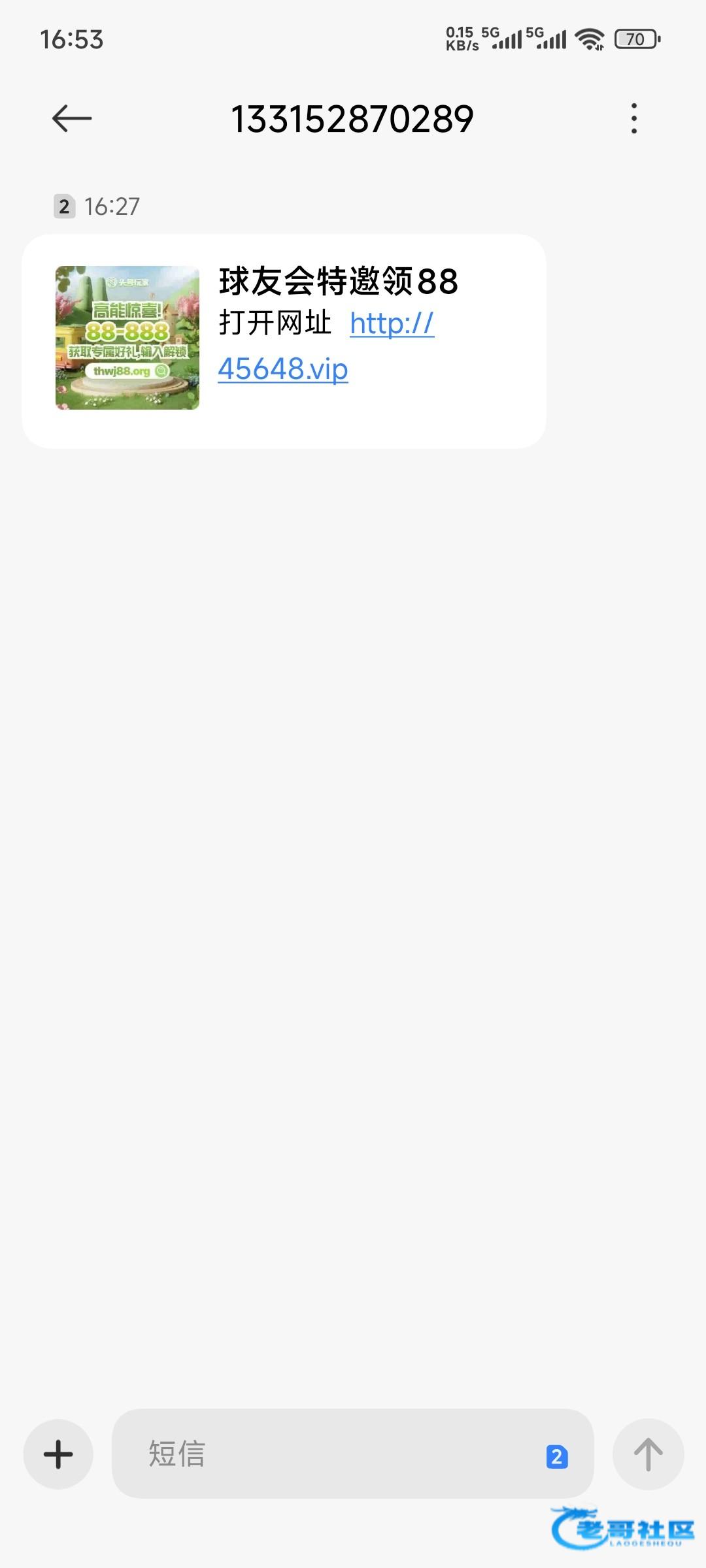Tap the plus attachment button

click(58, 1454)
